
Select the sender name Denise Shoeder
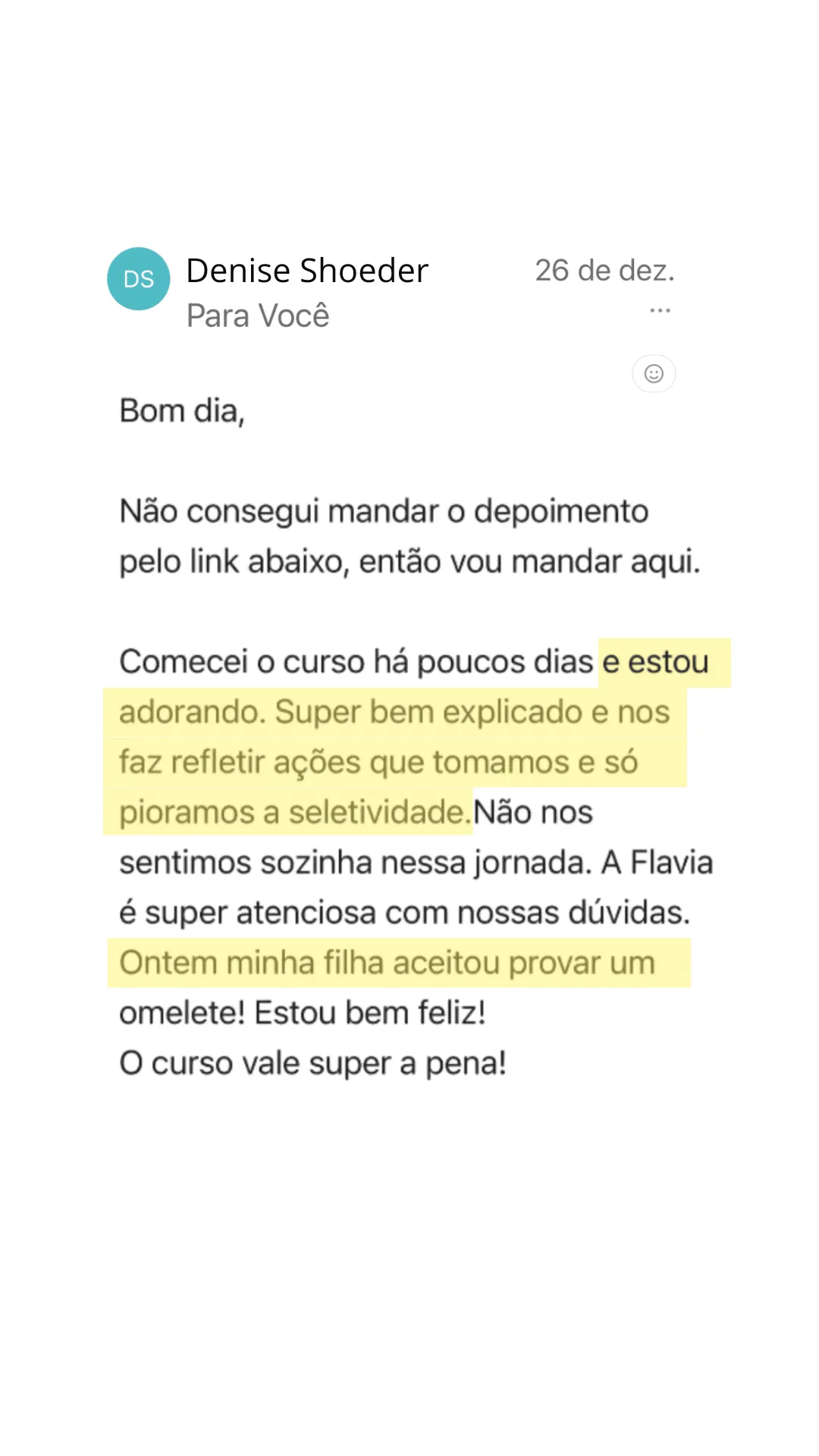pos(306,270)
